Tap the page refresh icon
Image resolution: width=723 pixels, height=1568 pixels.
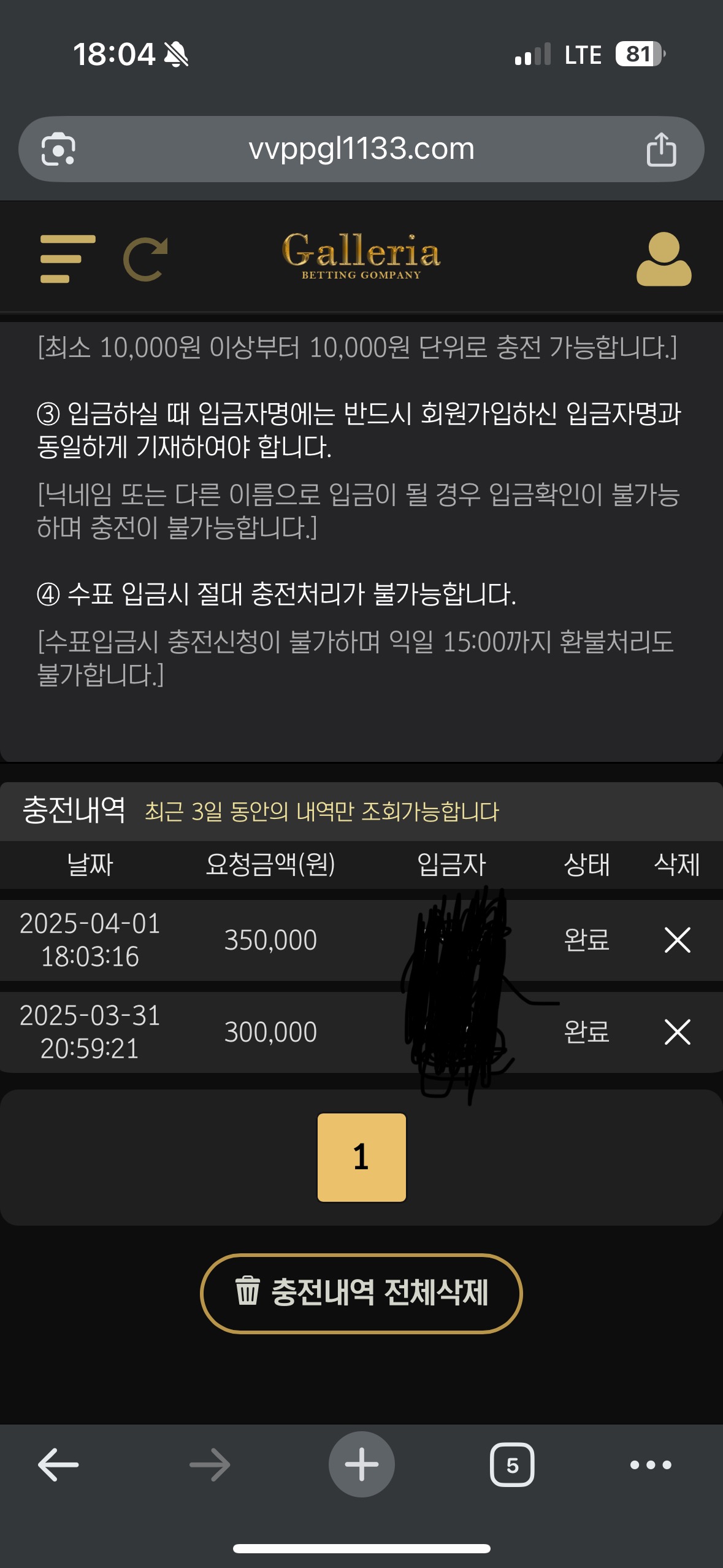coord(146,259)
